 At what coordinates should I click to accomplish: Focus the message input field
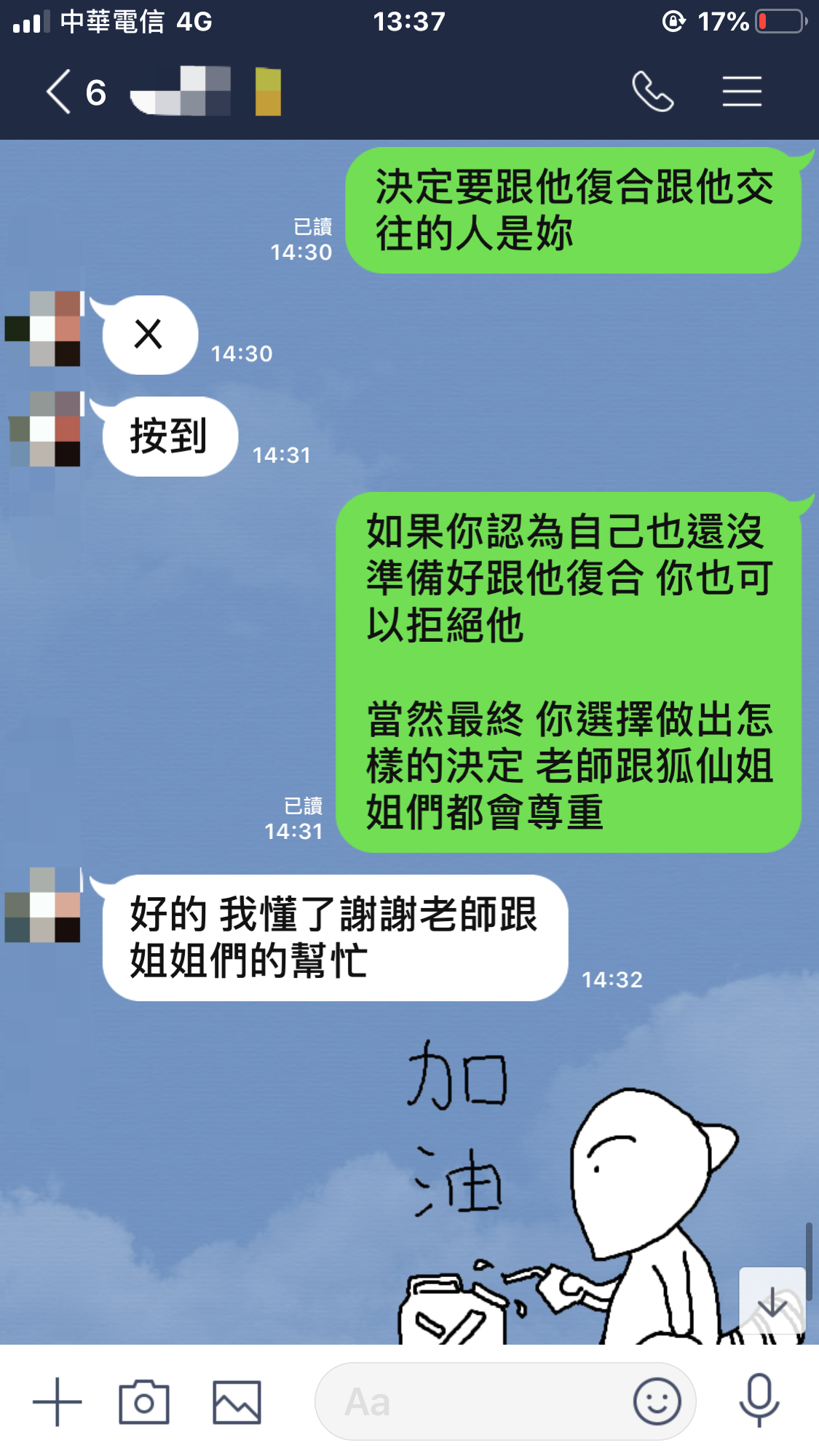(473, 1401)
